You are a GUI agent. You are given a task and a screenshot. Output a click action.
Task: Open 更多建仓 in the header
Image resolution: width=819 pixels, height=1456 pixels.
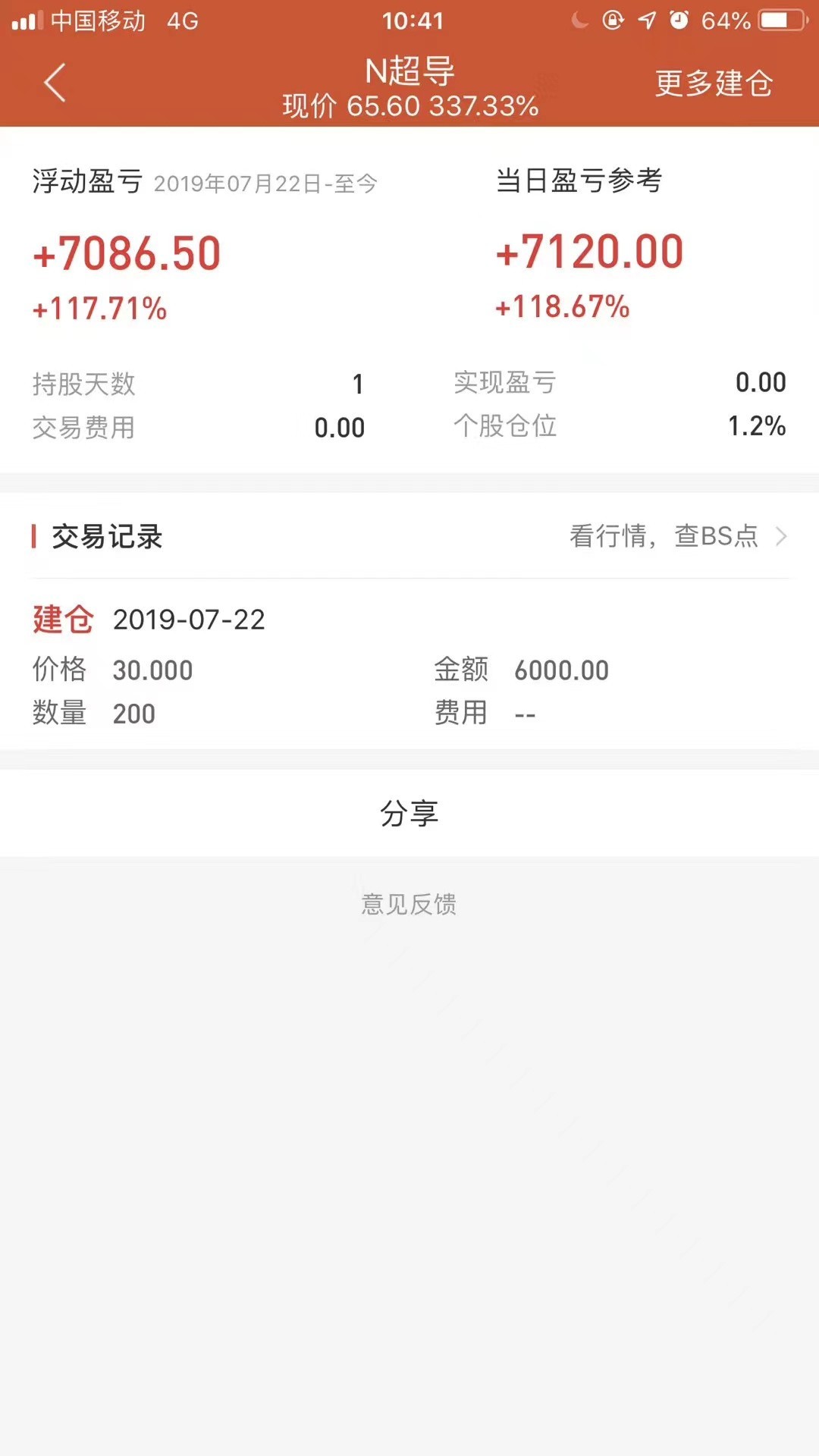[x=714, y=83]
